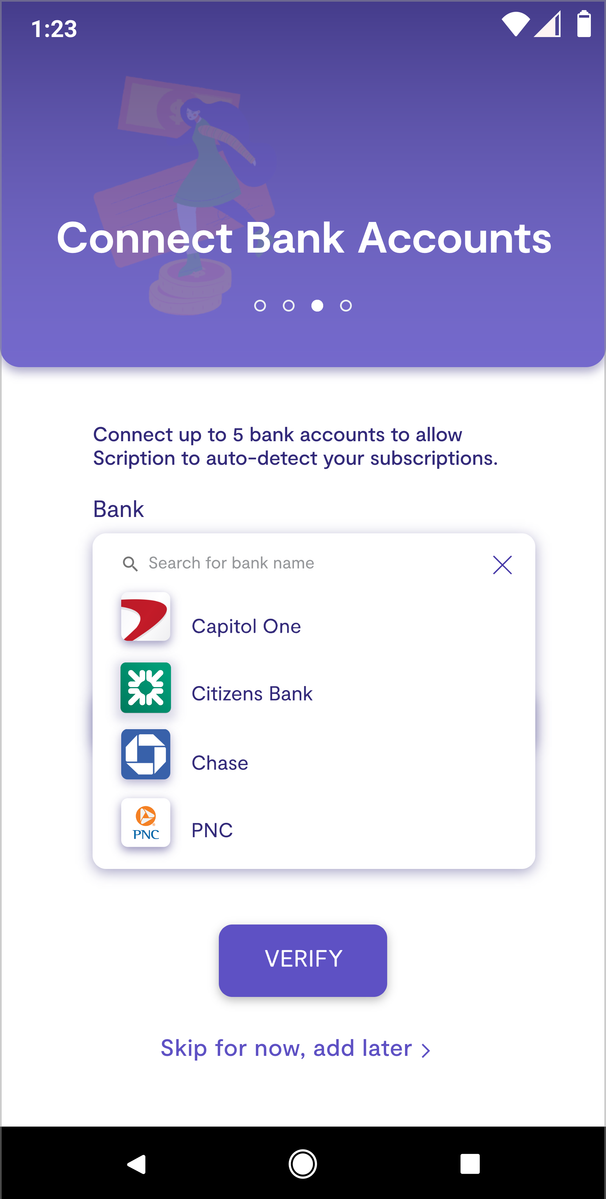Skip for now, add later
This screenshot has width=606, height=1199.
[x=296, y=1048]
